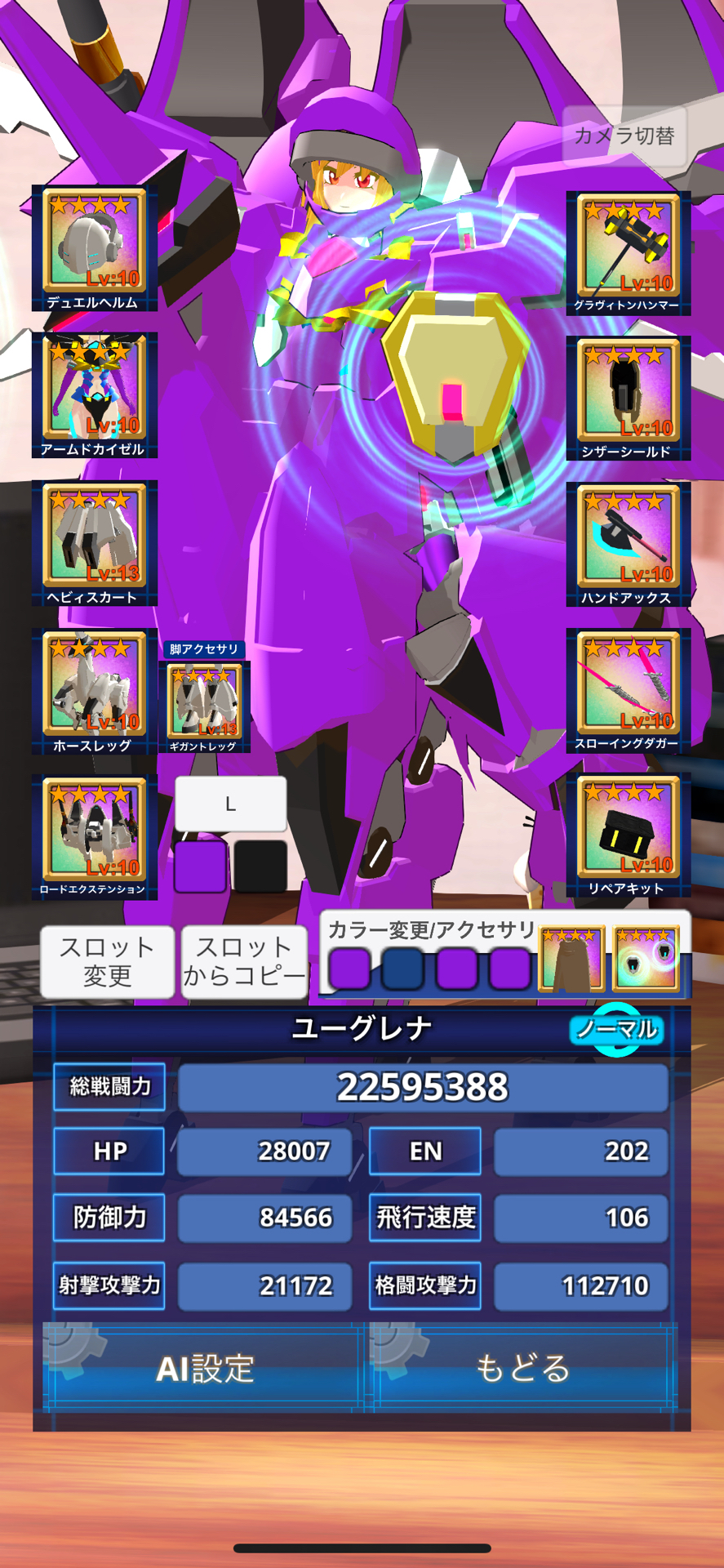Select the ヘビィスカート equipment slot

tap(94, 541)
